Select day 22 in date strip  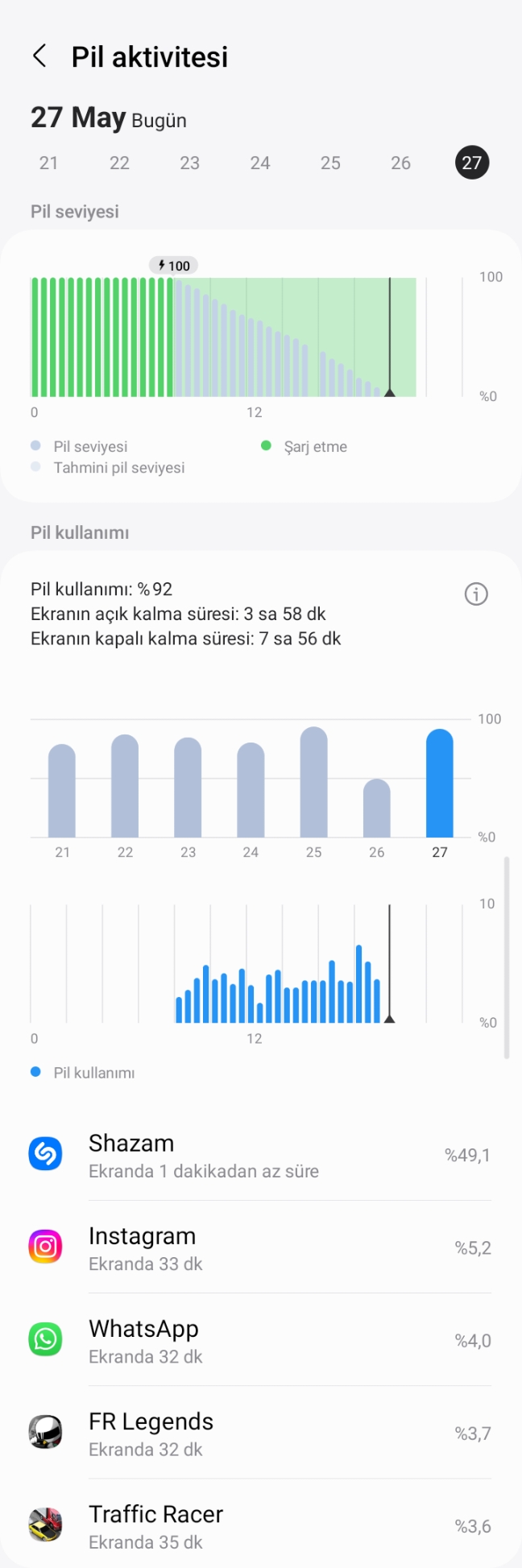119,163
